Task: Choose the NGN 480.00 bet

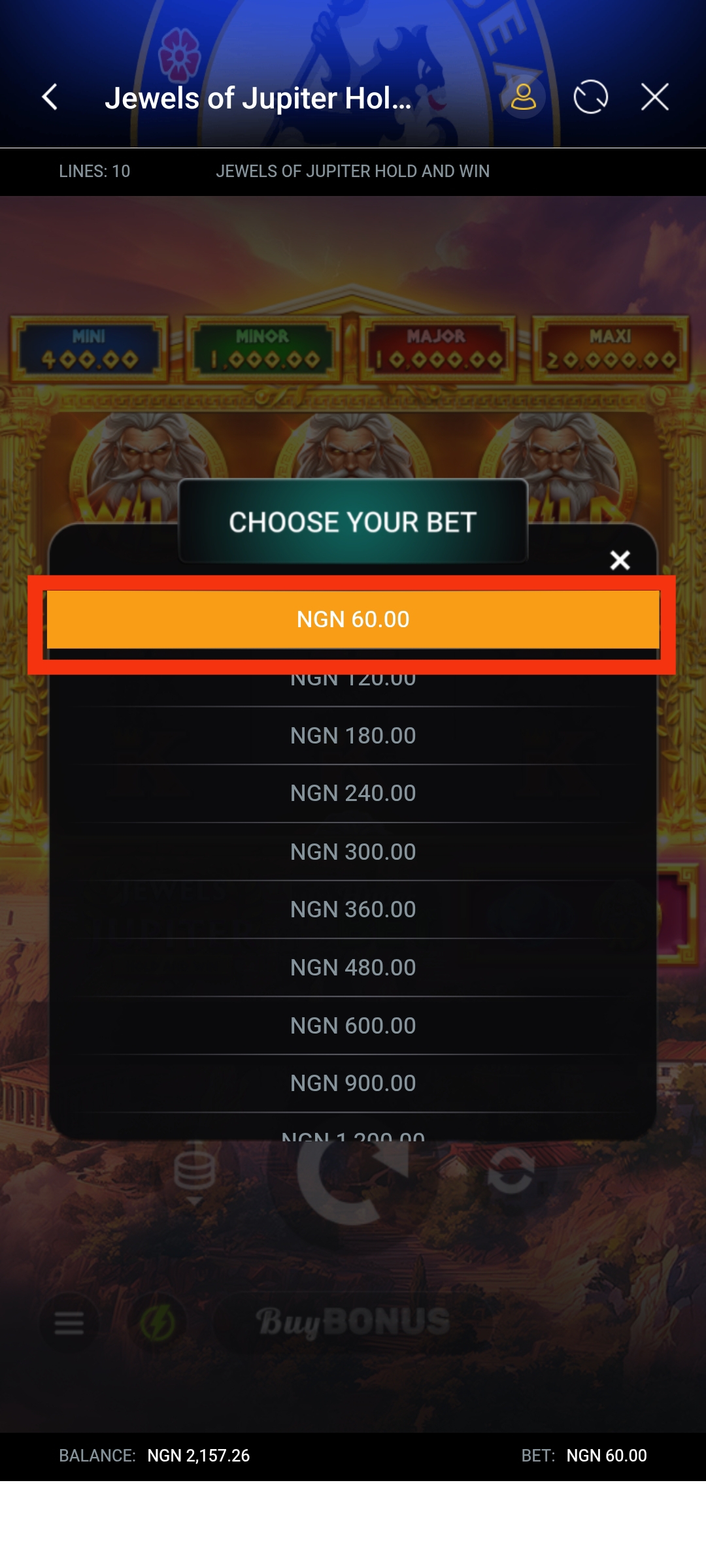Action: click(353, 968)
